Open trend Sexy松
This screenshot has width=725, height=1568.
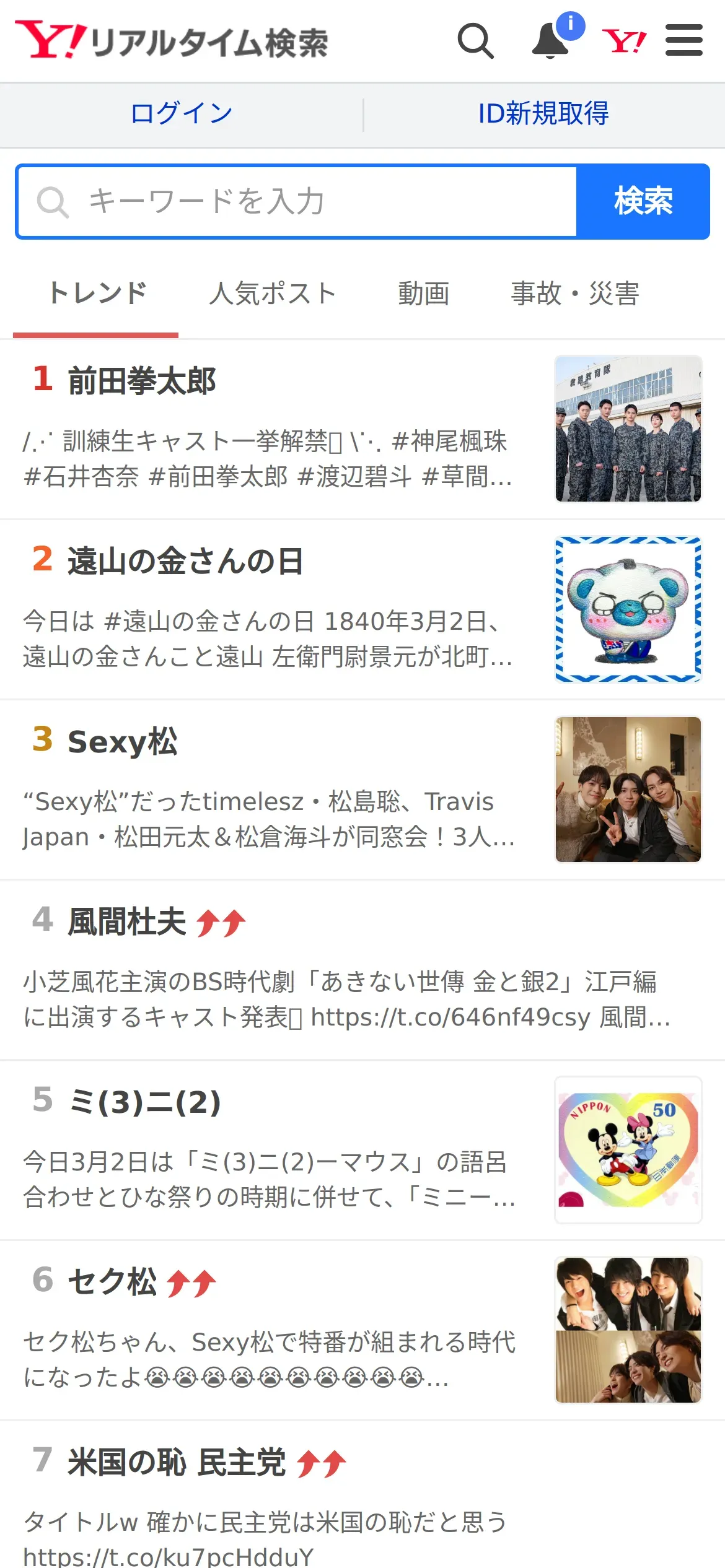tap(122, 742)
